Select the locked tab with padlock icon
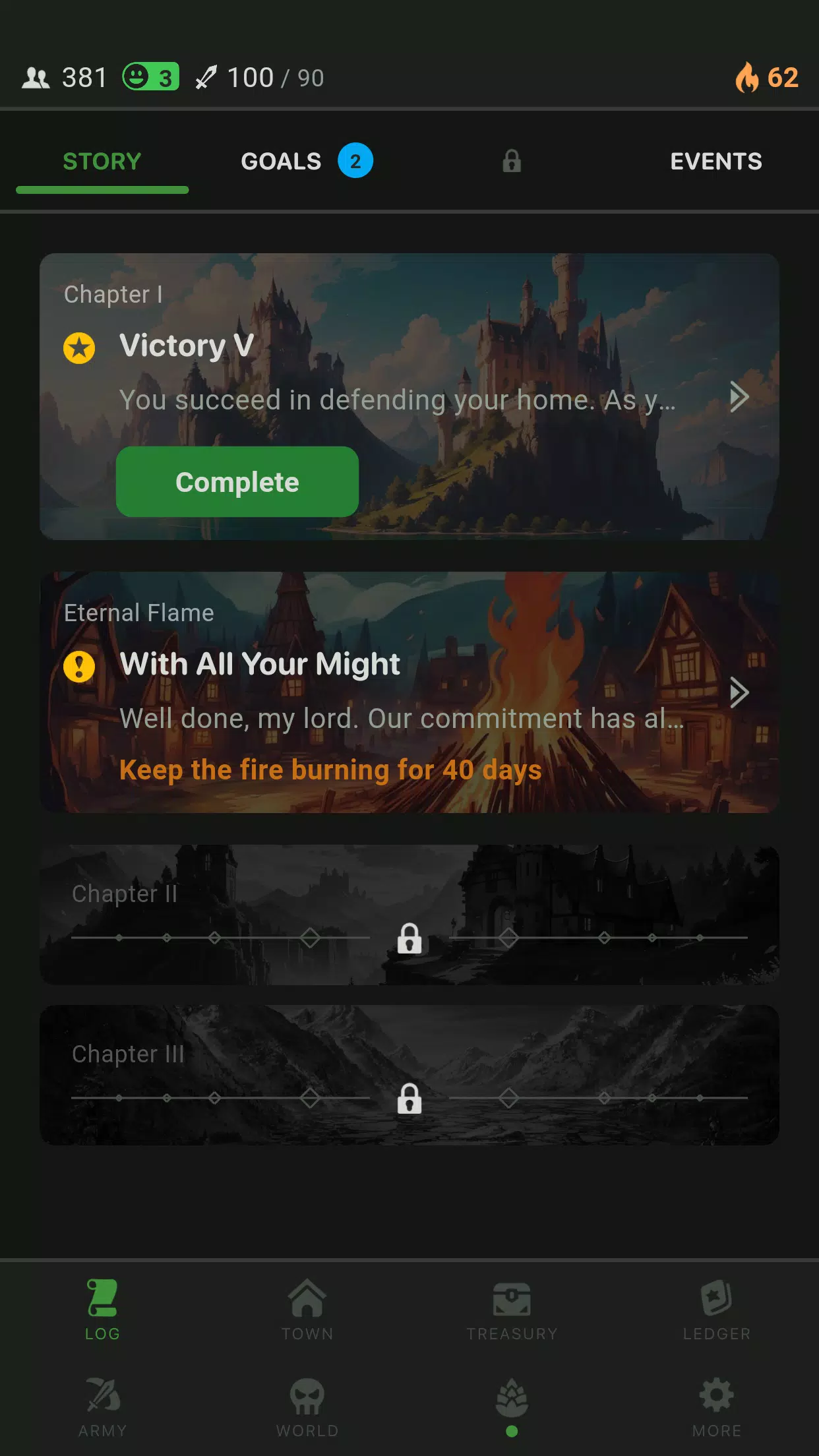The width and height of the screenshot is (819, 1456). pos(512,162)
